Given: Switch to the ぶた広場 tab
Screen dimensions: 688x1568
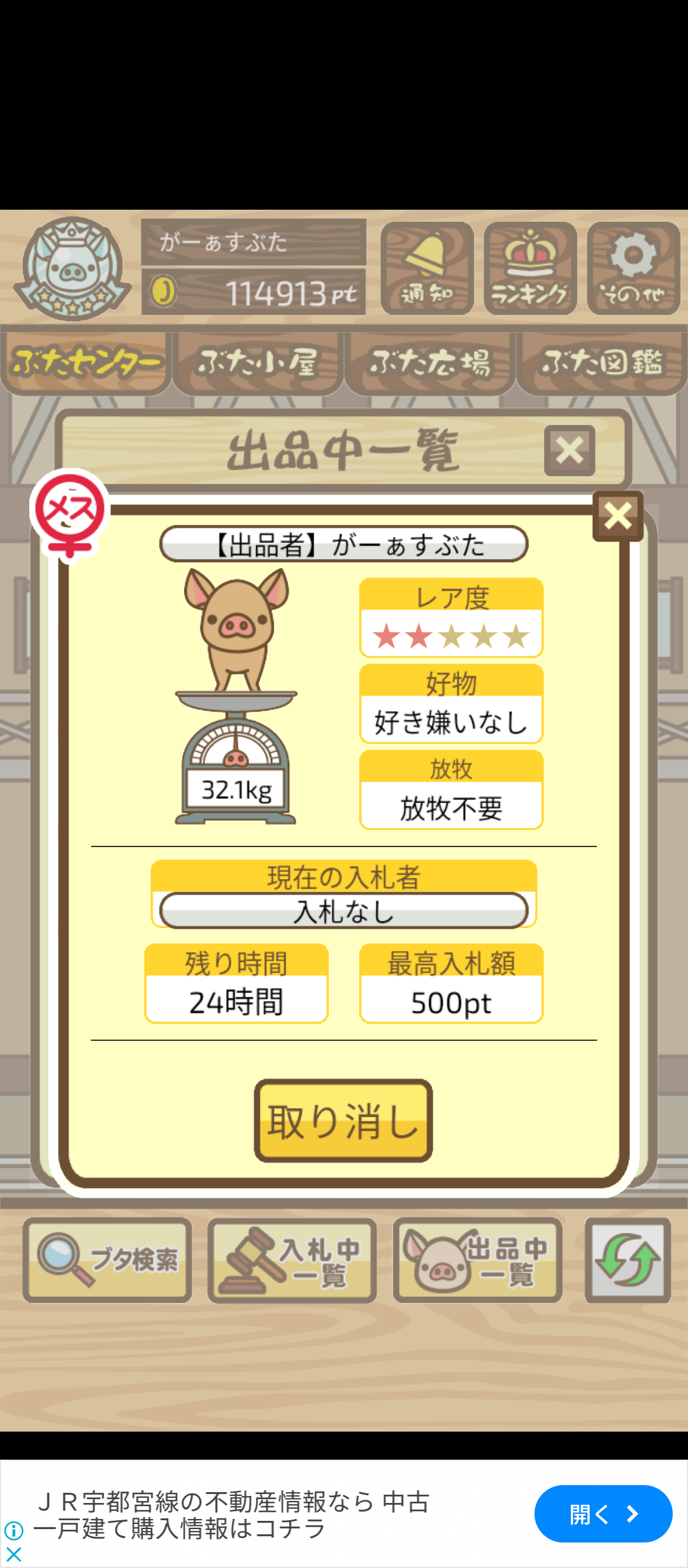Looking at the screenshot, I should click(430, 362).
